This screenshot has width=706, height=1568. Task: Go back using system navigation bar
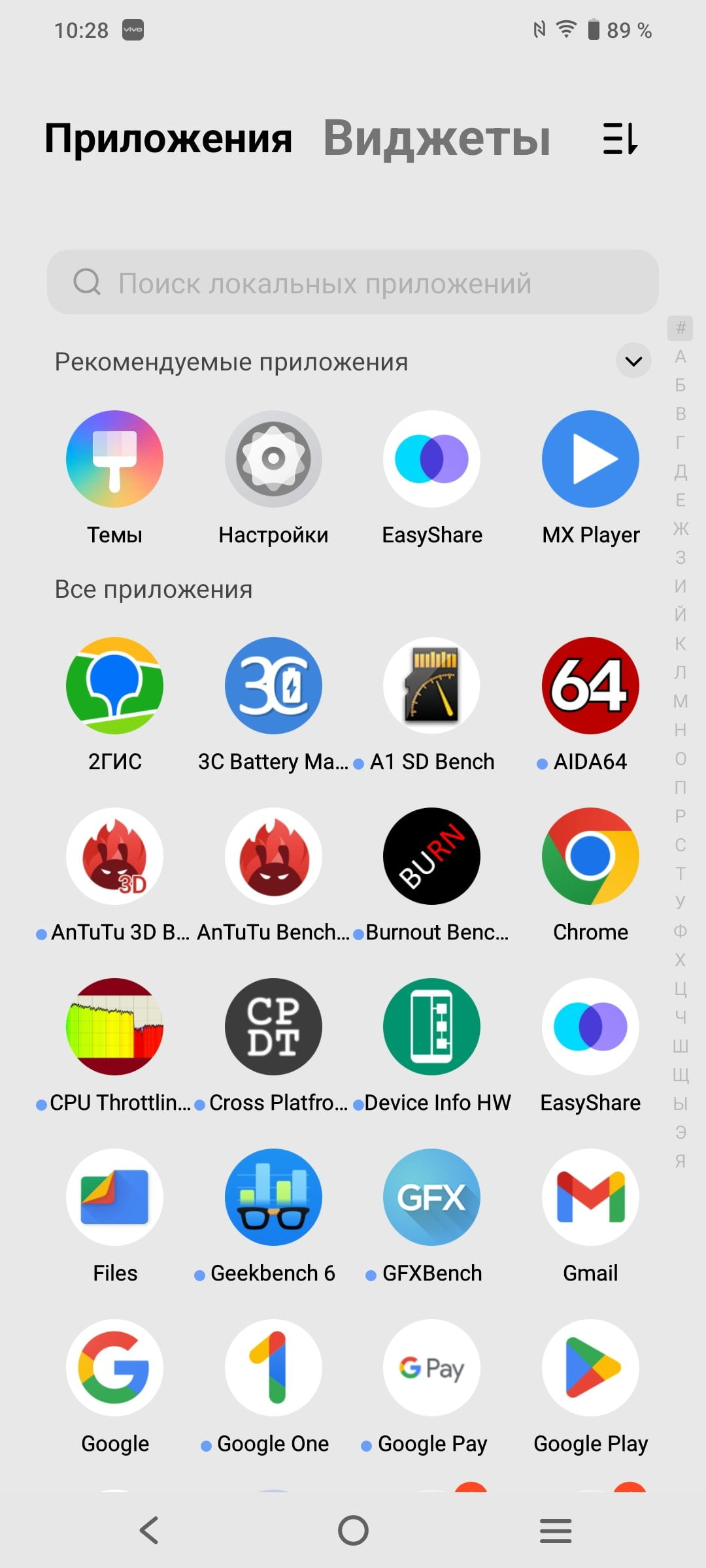[x=149, y=1530]
